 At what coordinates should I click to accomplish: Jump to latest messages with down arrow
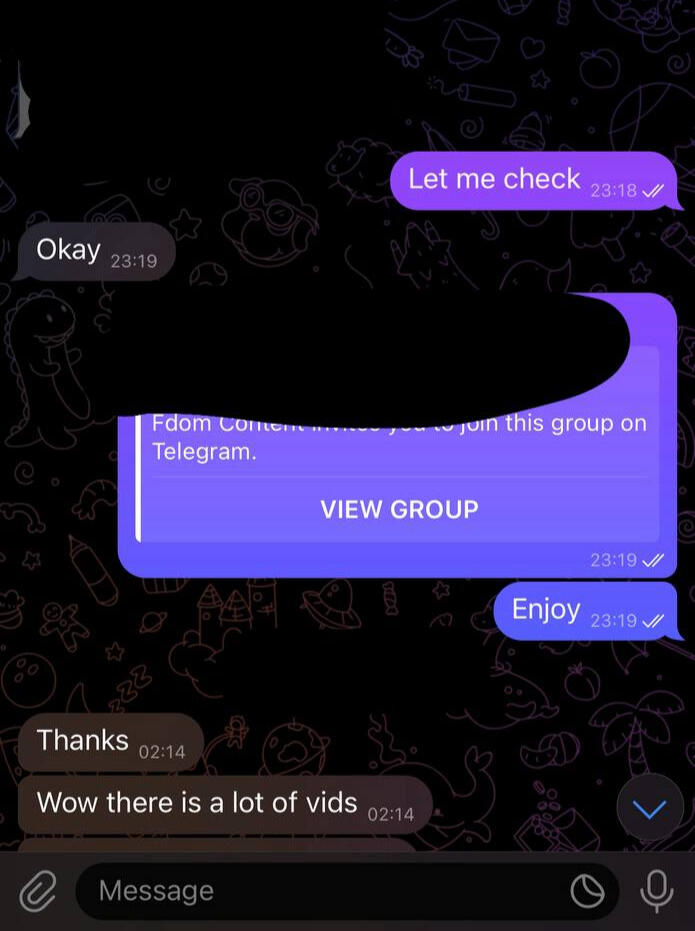pyautogui.click(x=650, y=810)
